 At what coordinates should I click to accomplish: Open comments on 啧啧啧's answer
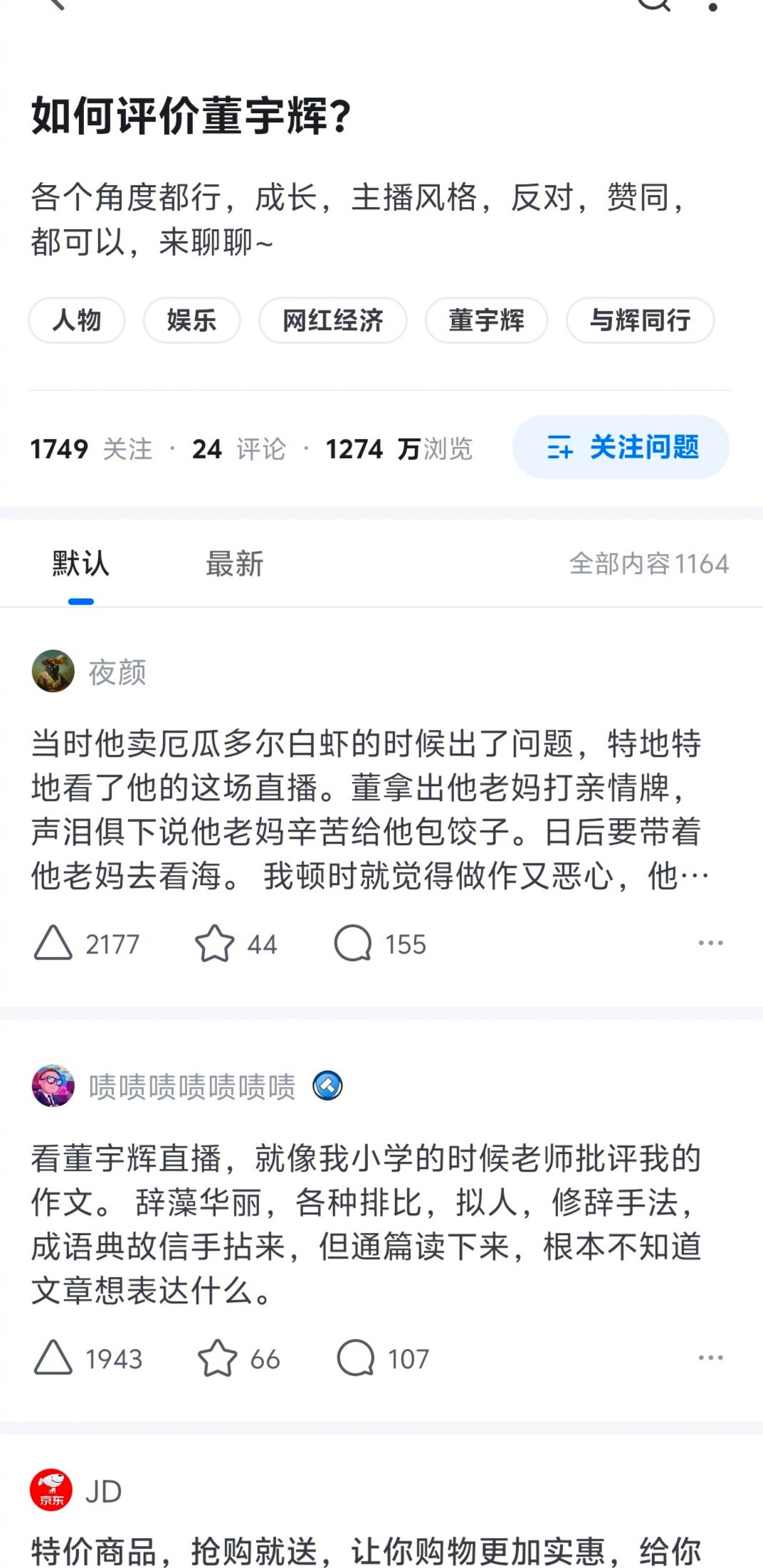coord(359,1357)
